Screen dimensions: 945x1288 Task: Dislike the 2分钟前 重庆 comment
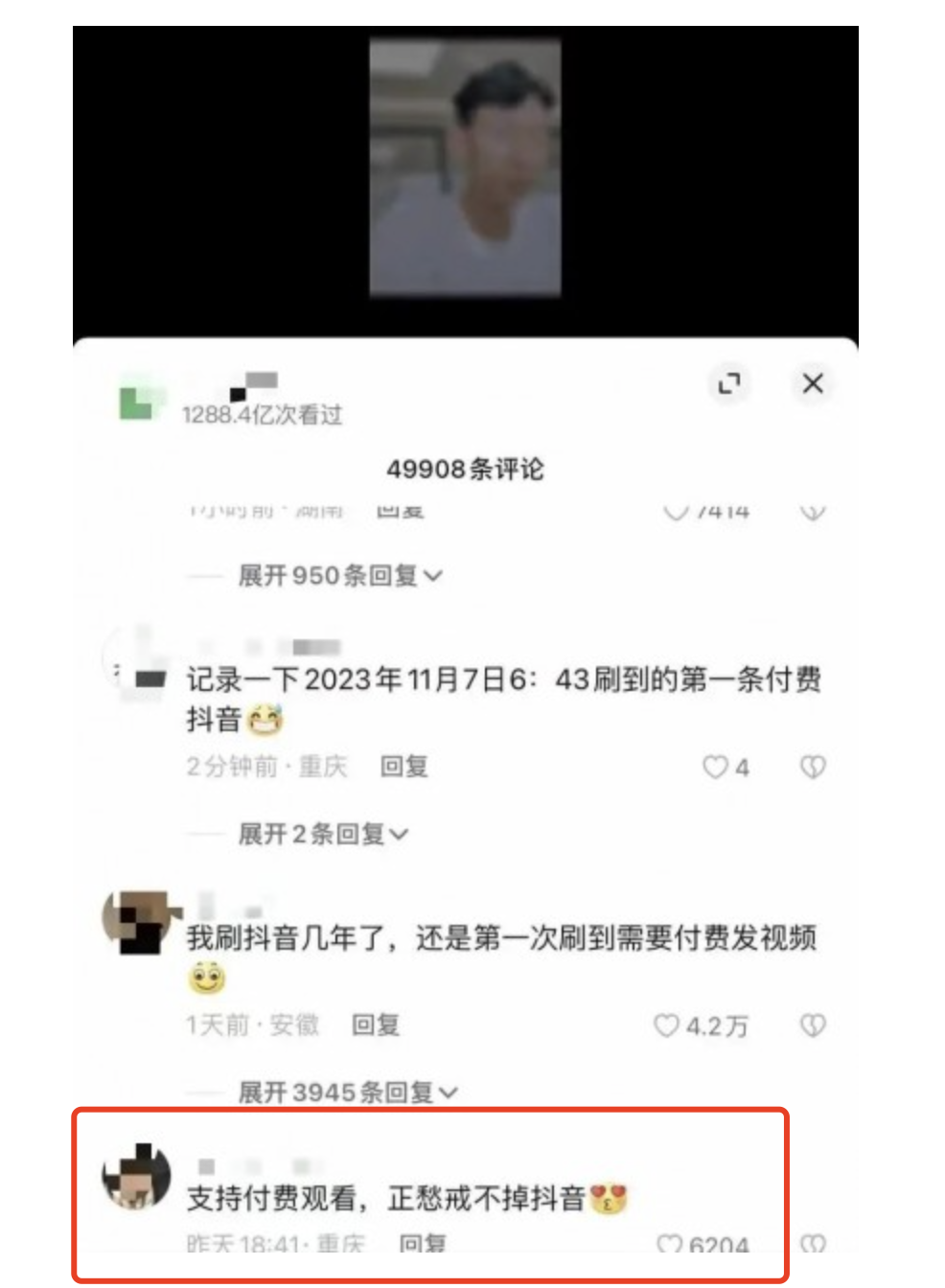tap(813, 767)
